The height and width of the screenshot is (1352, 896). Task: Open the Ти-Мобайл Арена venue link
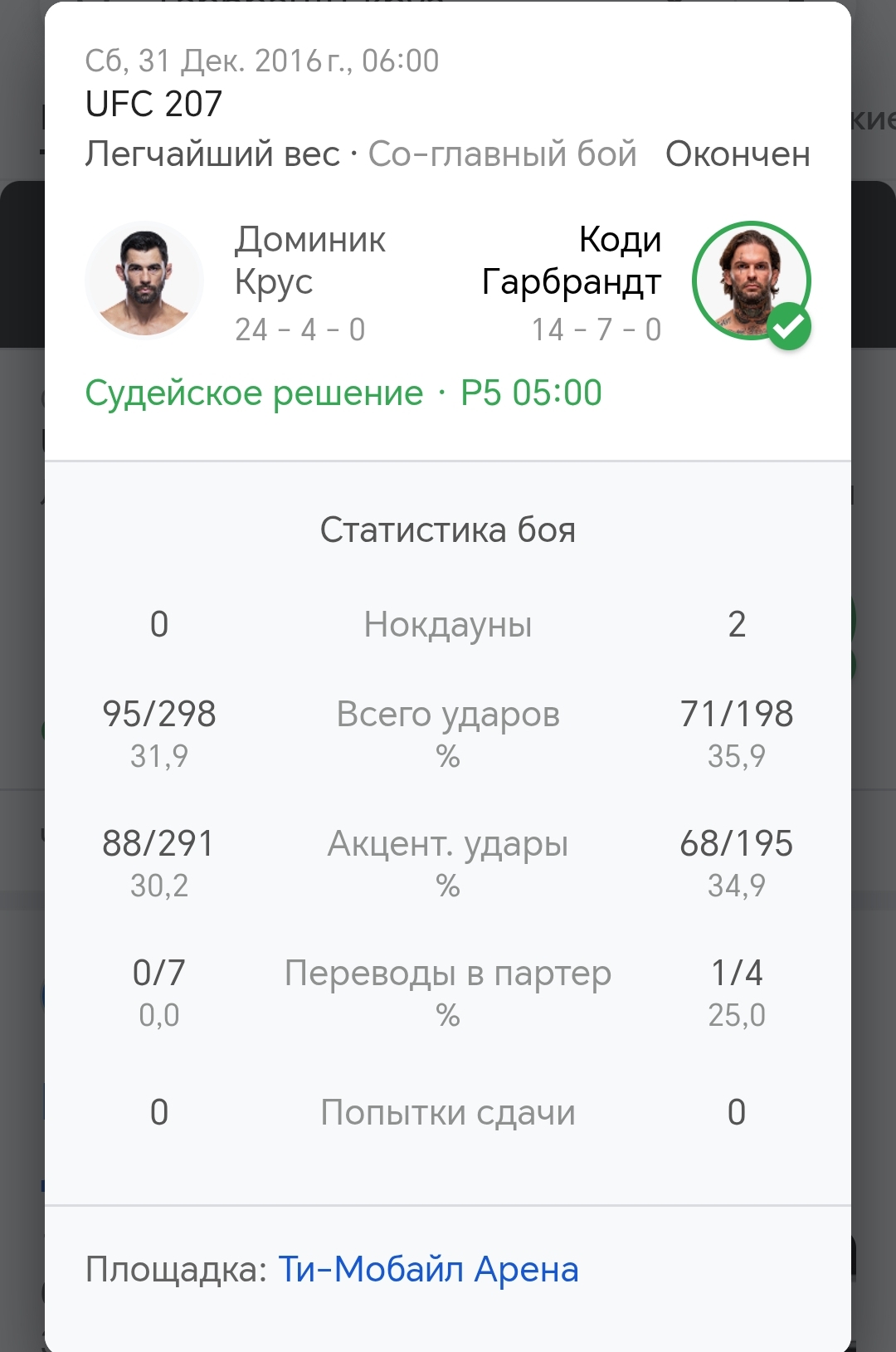428,1269
